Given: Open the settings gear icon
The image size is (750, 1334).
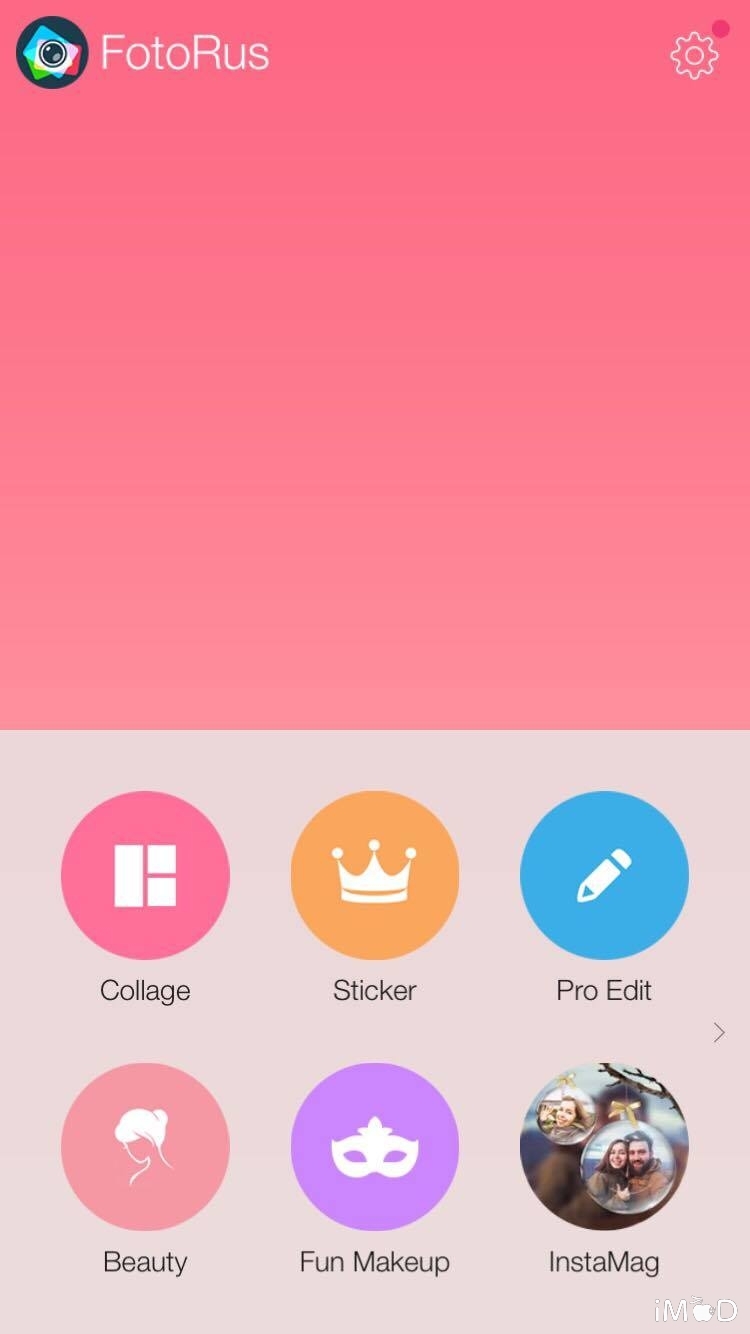Looking at the screenshot, I should [x=694, y=54].
